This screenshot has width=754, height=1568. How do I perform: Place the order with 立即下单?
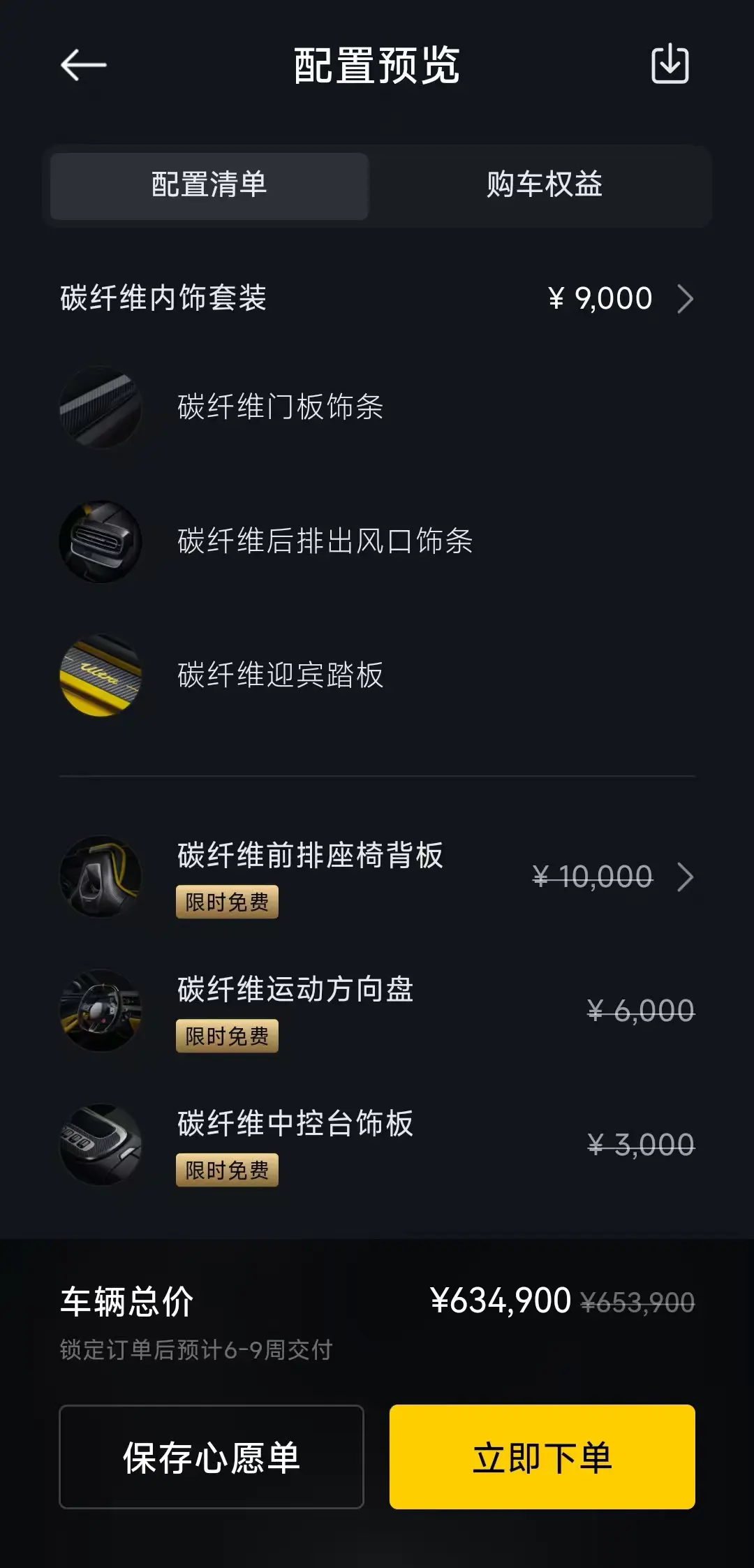(542, 1456)
